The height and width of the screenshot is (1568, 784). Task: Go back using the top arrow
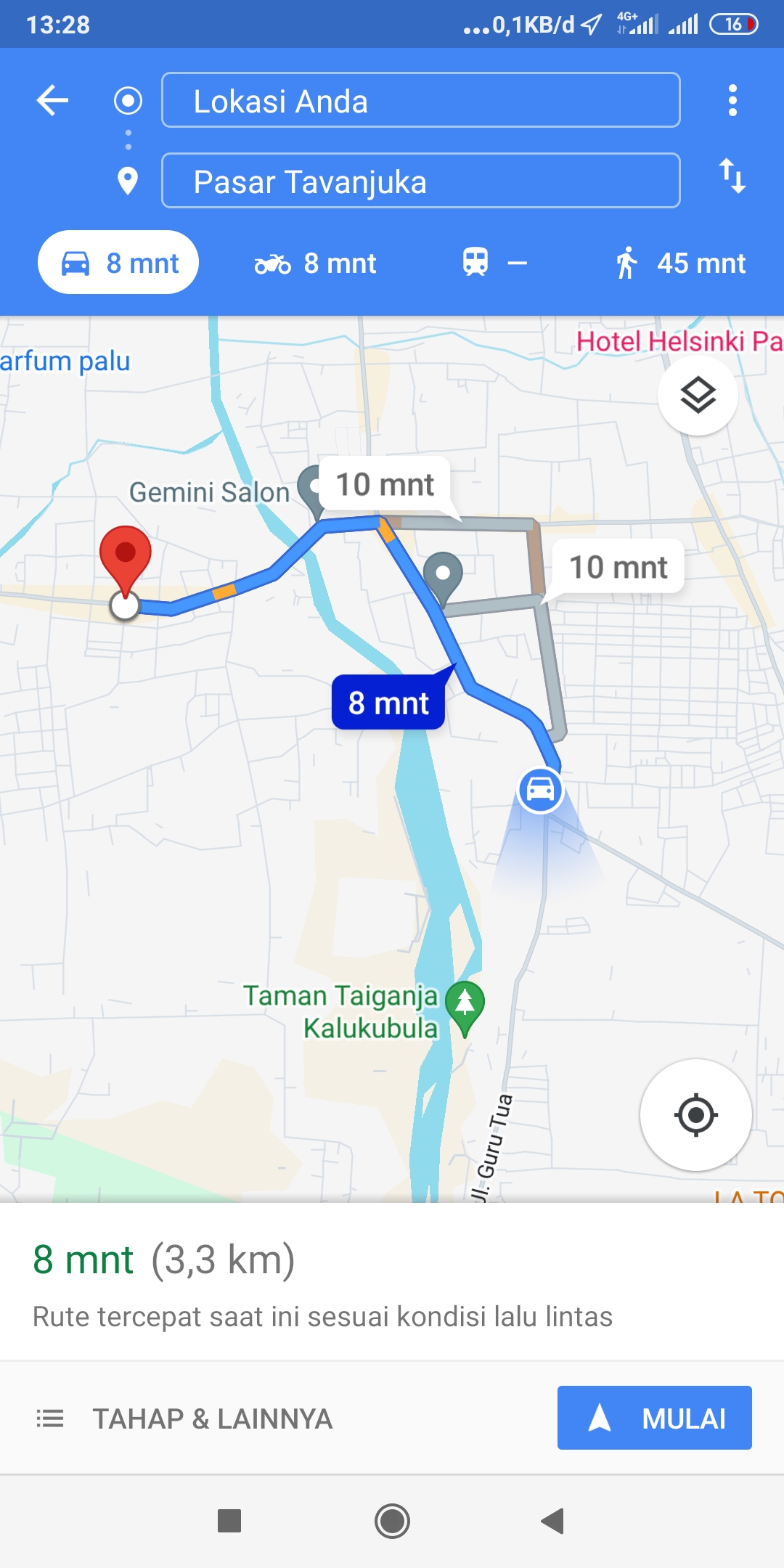pyautogui.click(x=52, y=100)
